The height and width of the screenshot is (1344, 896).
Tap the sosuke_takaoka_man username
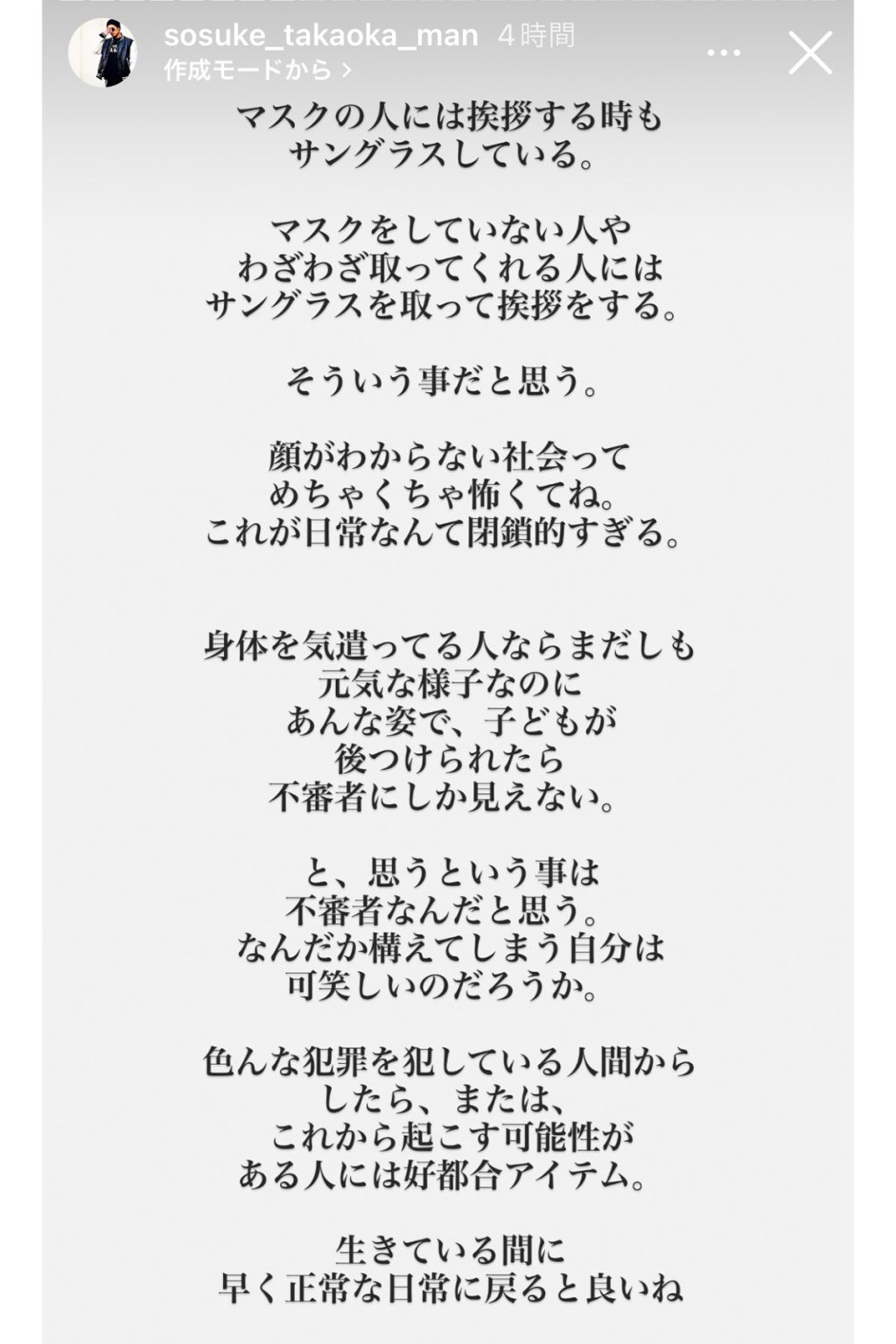coord(321,36)
